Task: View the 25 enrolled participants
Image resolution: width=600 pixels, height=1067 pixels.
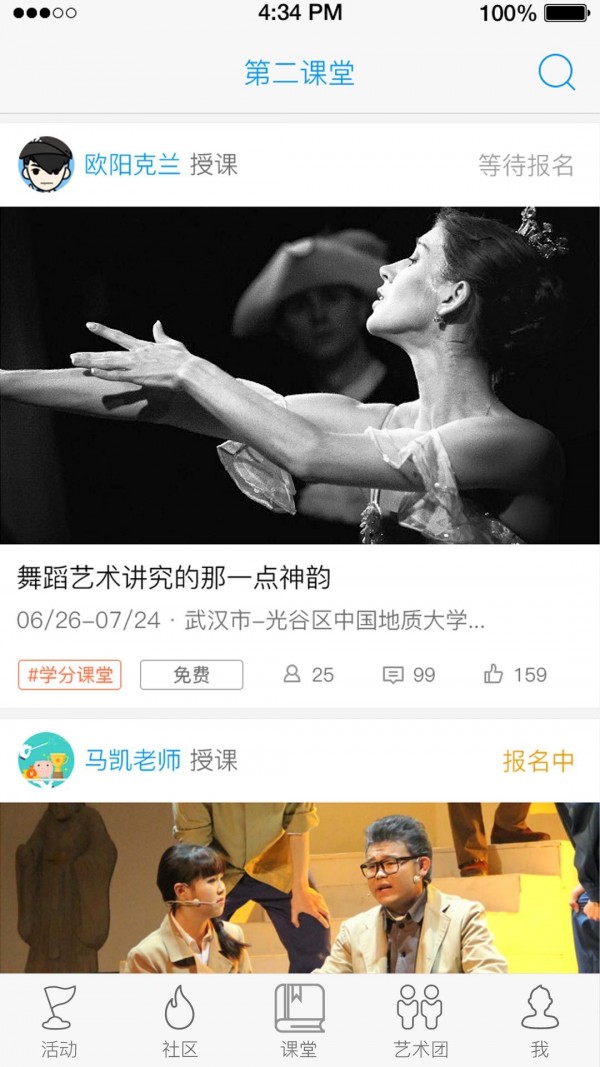Action: coord(308,675)
